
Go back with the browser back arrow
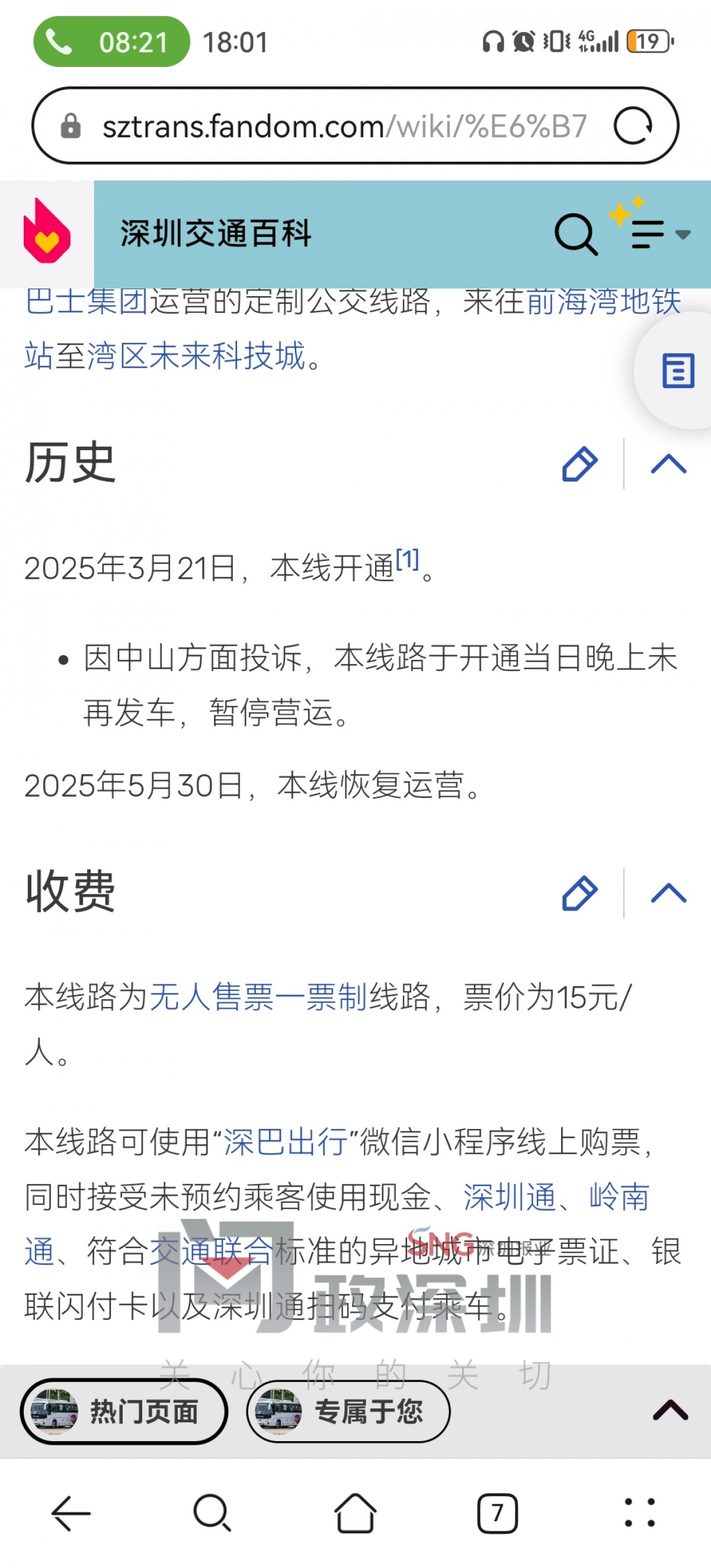click(x=71, y=1514)
